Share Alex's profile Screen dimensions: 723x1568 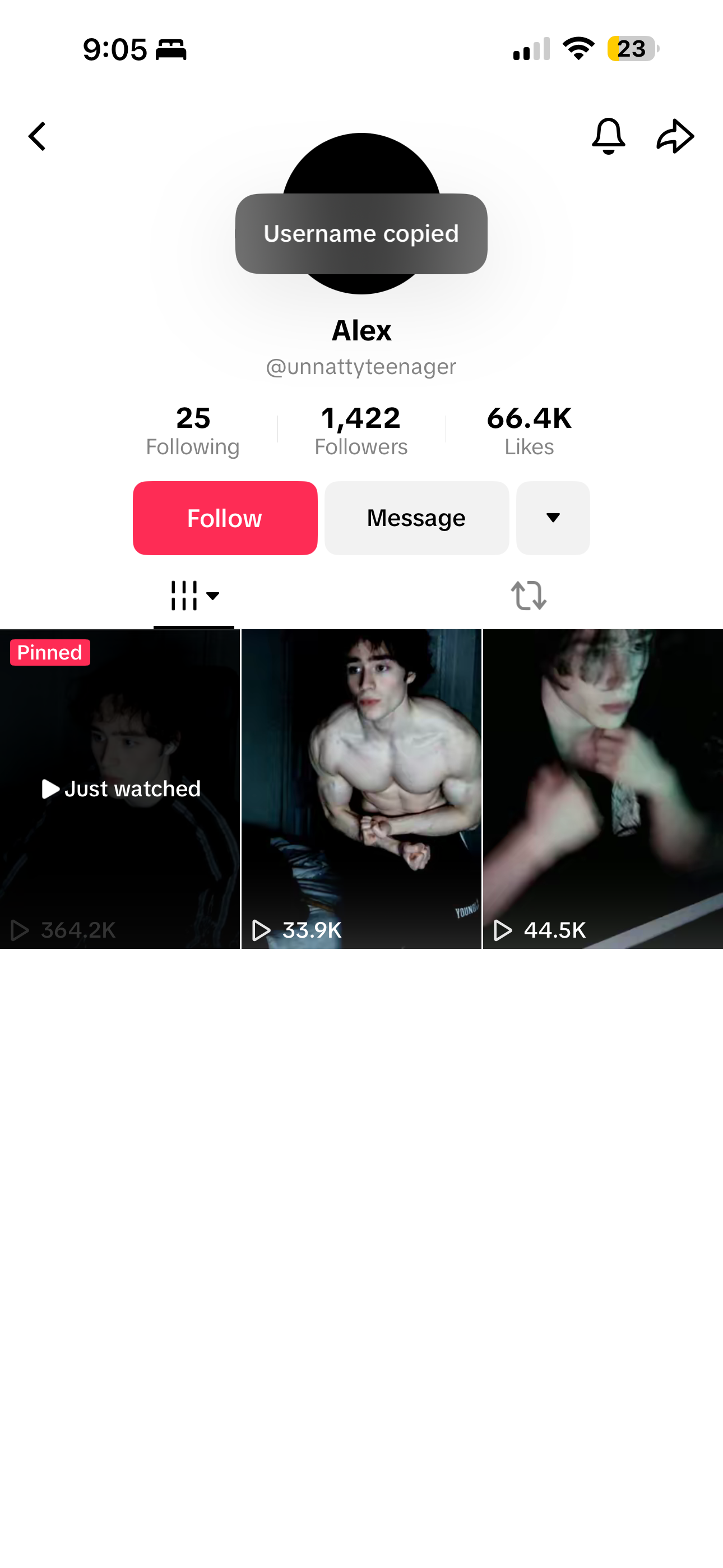675,136
